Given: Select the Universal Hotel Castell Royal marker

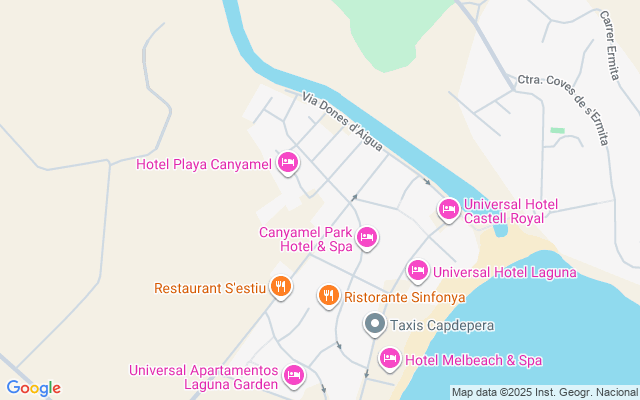Looking at the screenshot, I should coord(449,209).
